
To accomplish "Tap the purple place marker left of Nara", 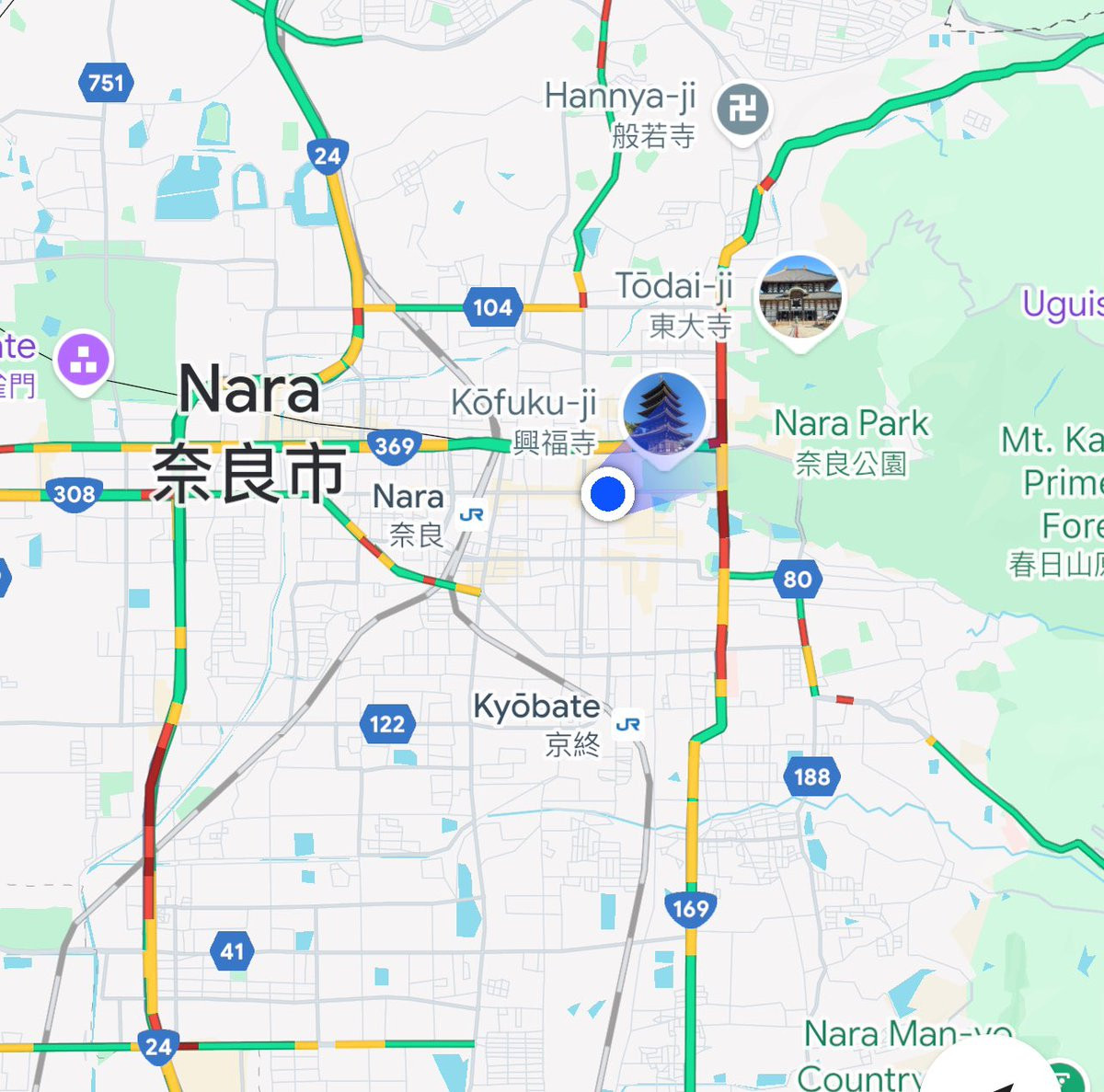I will coord(84,360).
